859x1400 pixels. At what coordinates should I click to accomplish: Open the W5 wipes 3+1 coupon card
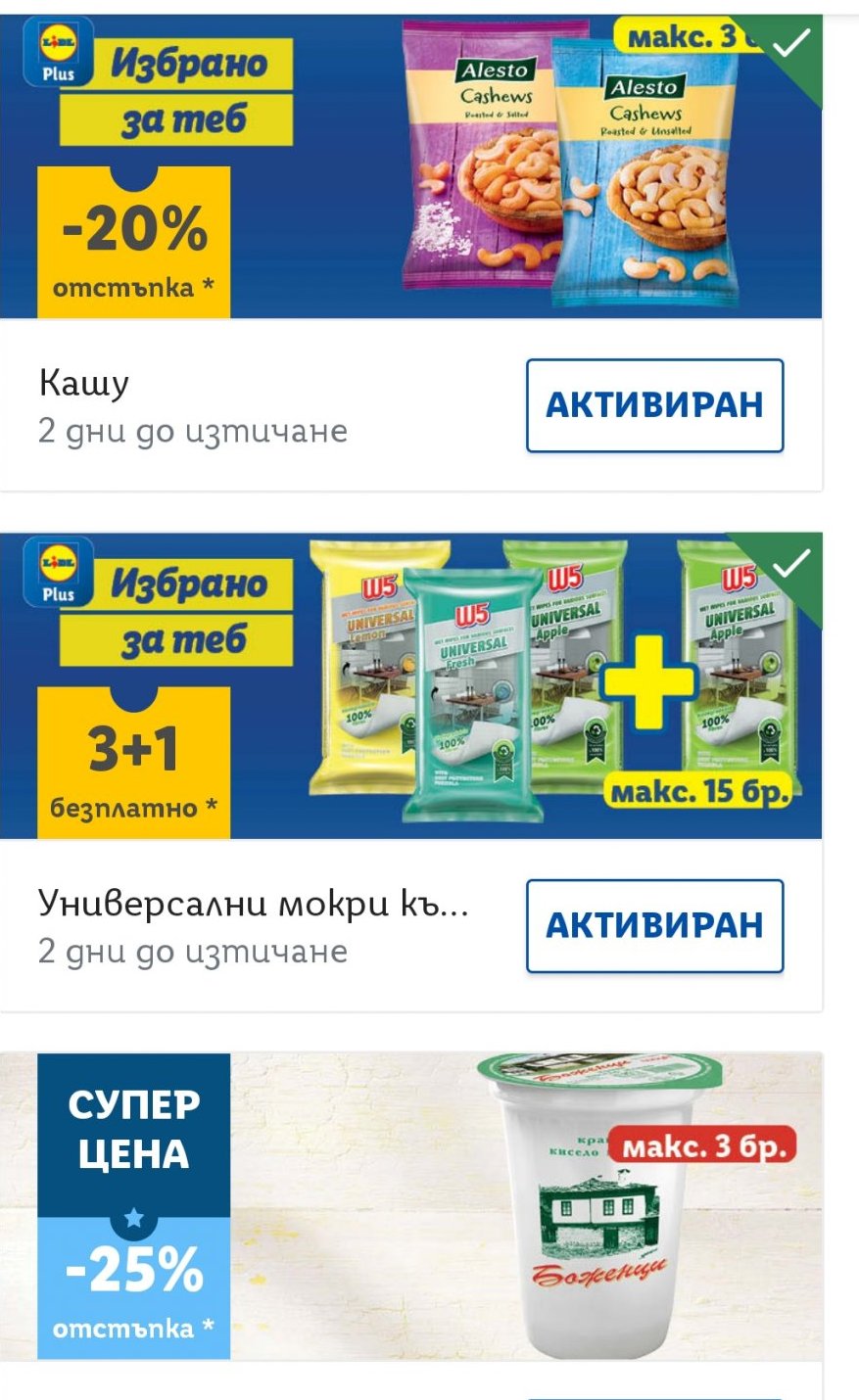pos(409,686)
